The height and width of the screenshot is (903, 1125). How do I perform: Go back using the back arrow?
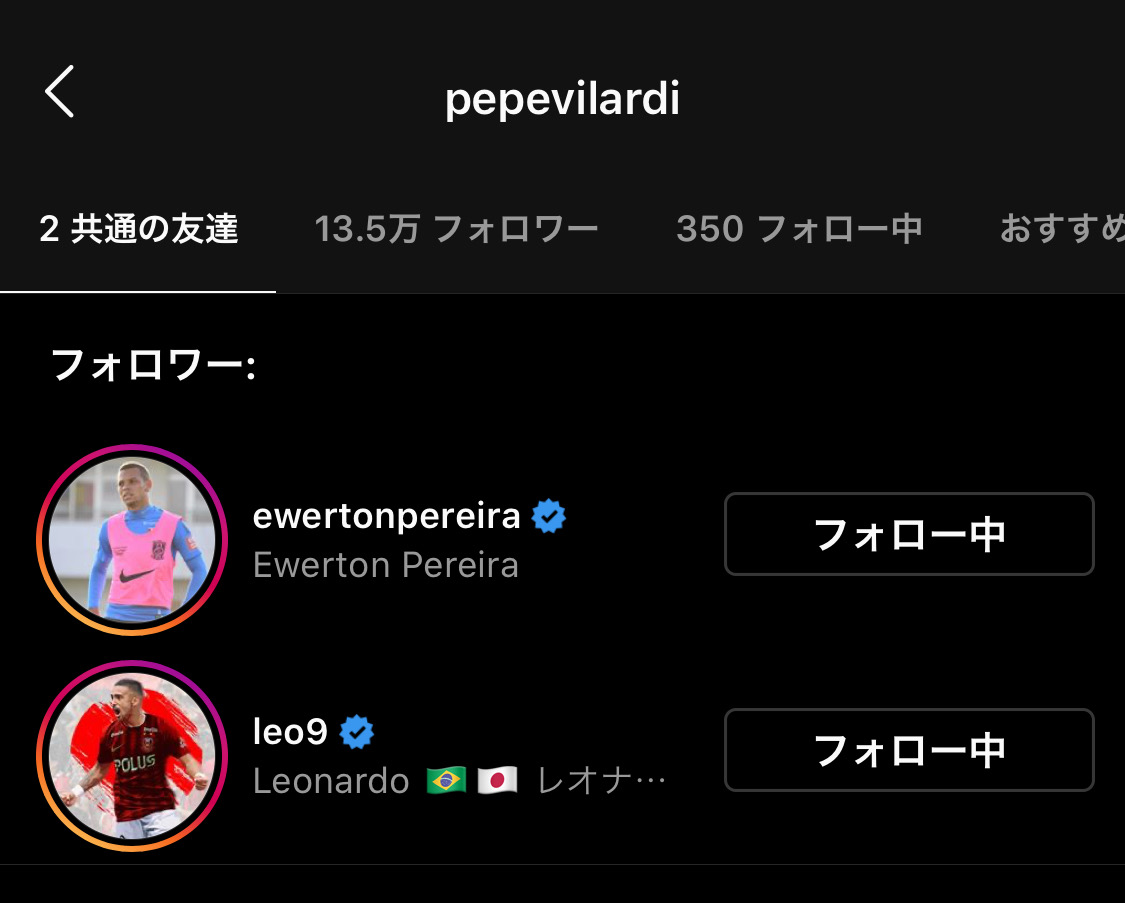click(60, 92)
